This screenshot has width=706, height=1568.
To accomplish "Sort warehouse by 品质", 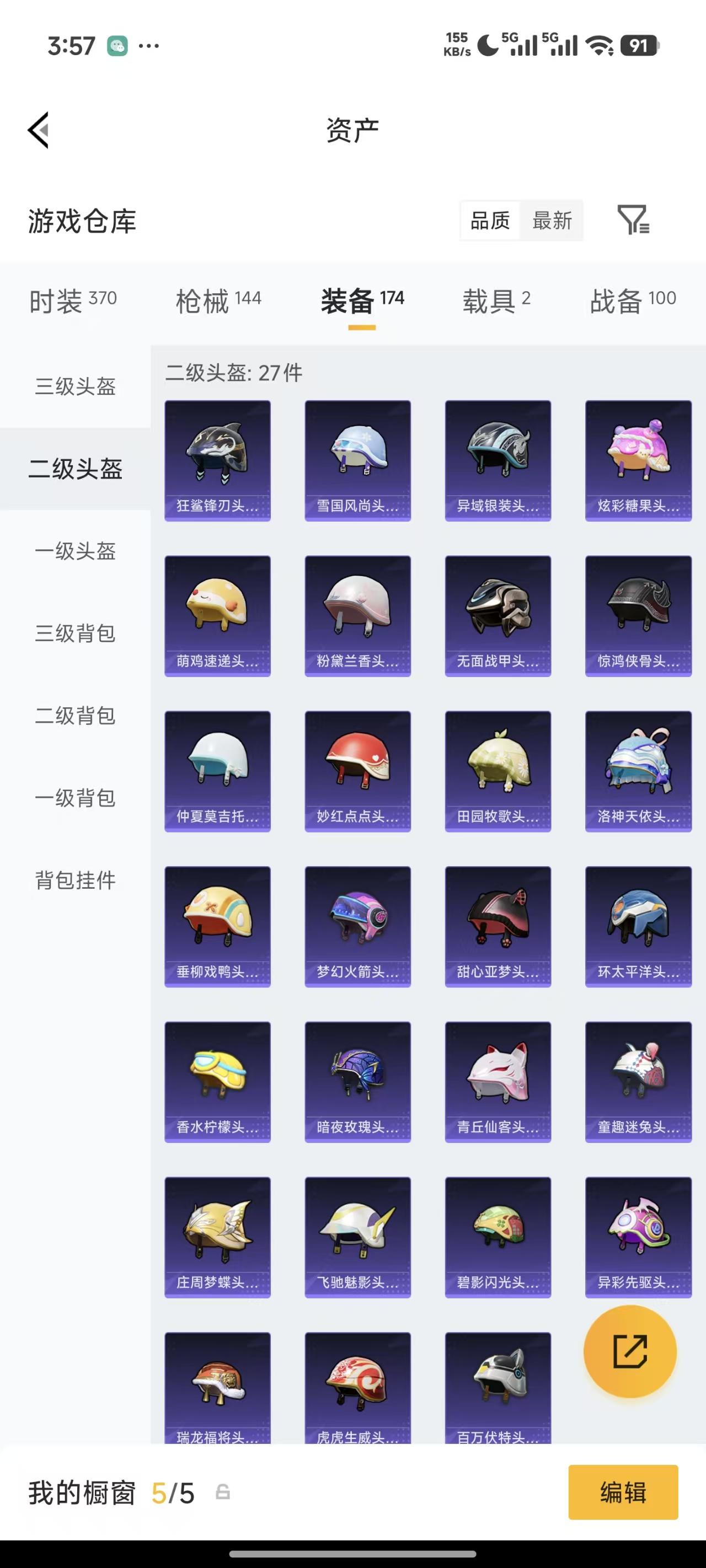I will point(490,221).
